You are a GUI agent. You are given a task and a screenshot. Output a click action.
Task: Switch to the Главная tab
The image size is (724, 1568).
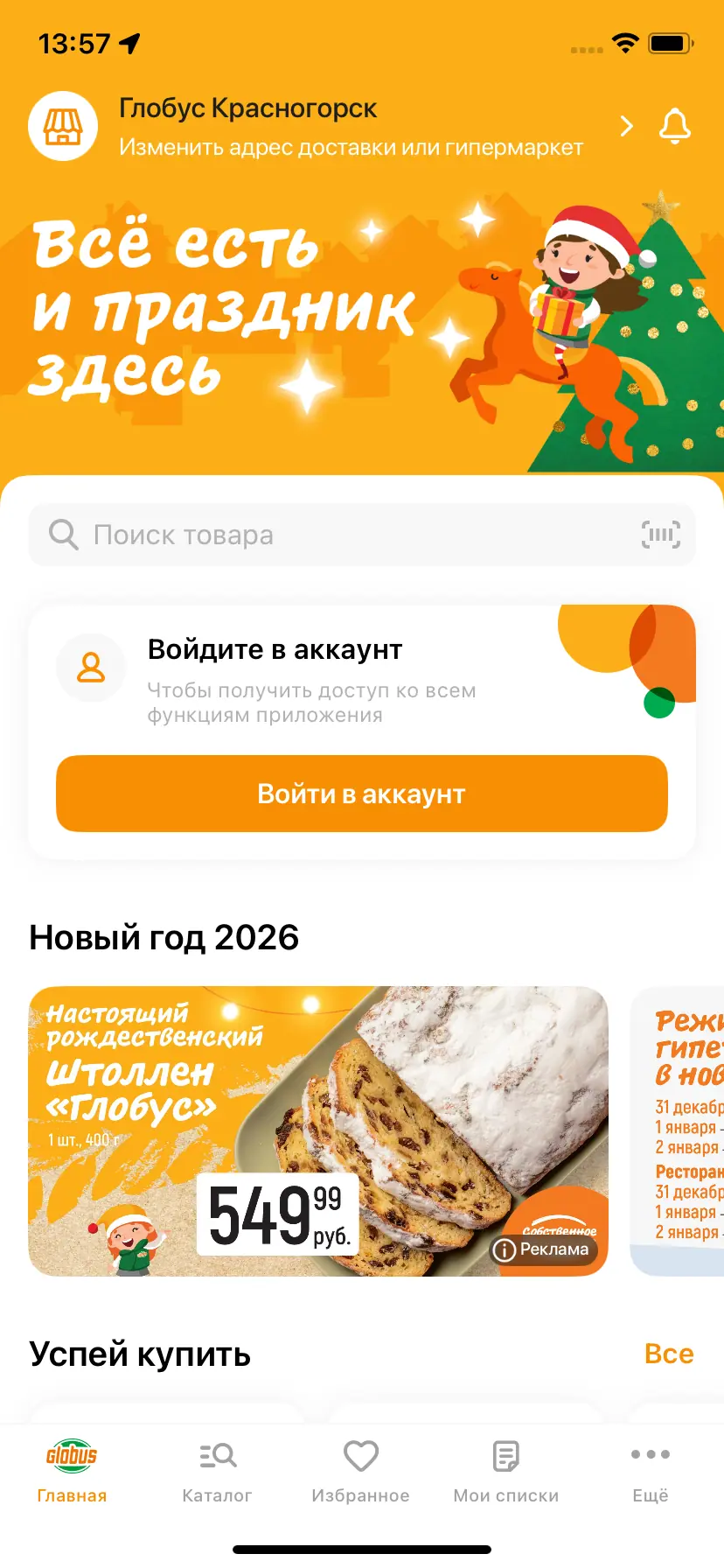click(x=72, y=1472)
